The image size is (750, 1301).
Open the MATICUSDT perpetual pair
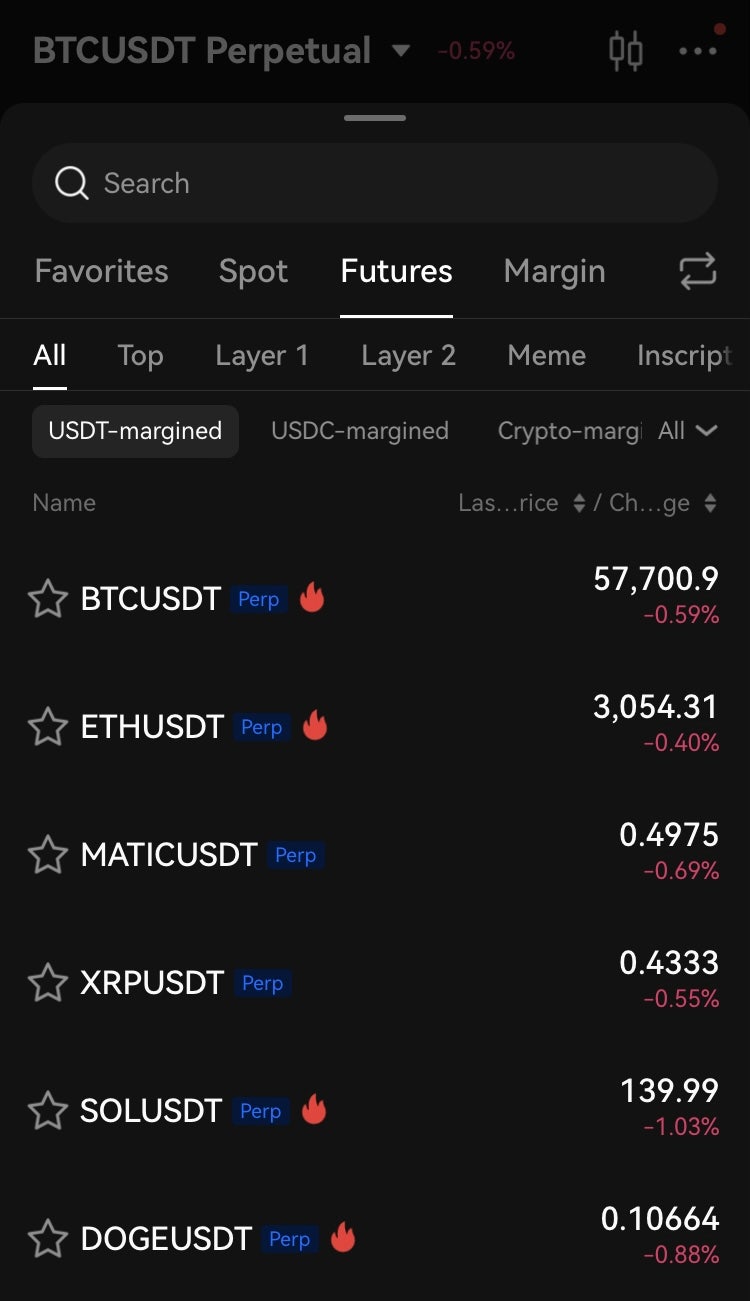click(x=169, y=855)
